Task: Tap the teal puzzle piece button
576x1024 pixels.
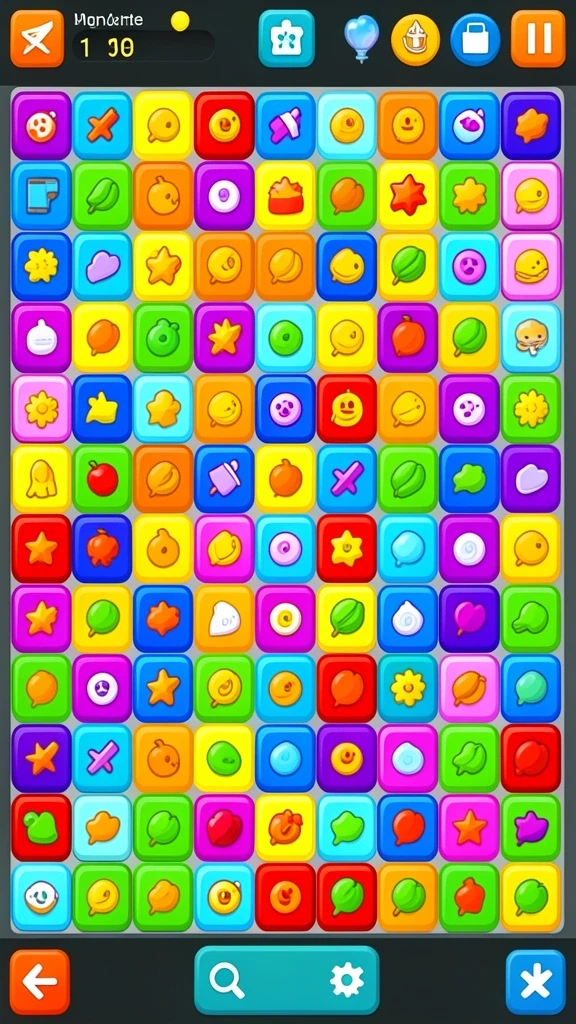Action: (286, 39)
